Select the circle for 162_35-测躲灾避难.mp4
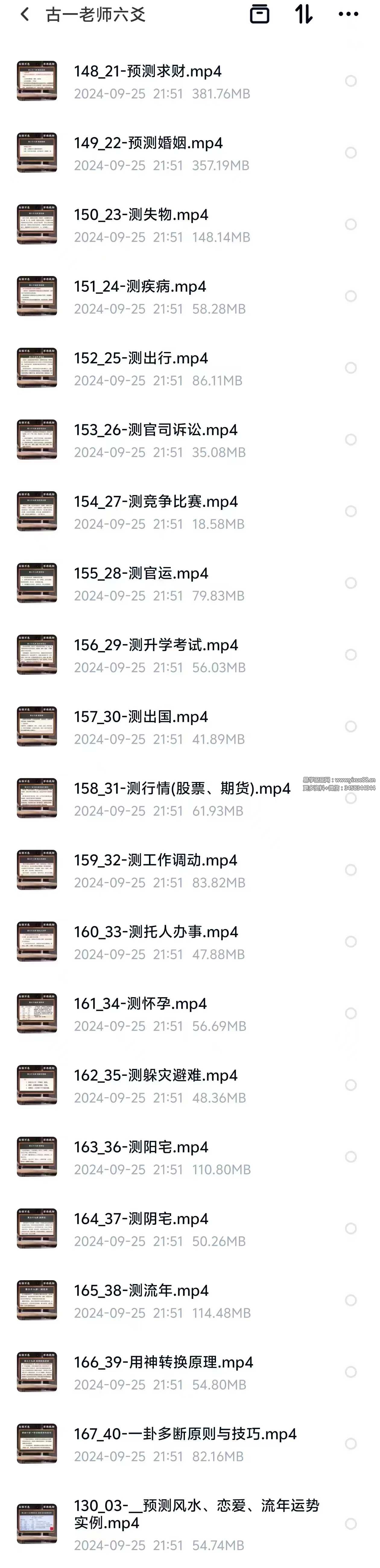 [x=351, y=1085]
